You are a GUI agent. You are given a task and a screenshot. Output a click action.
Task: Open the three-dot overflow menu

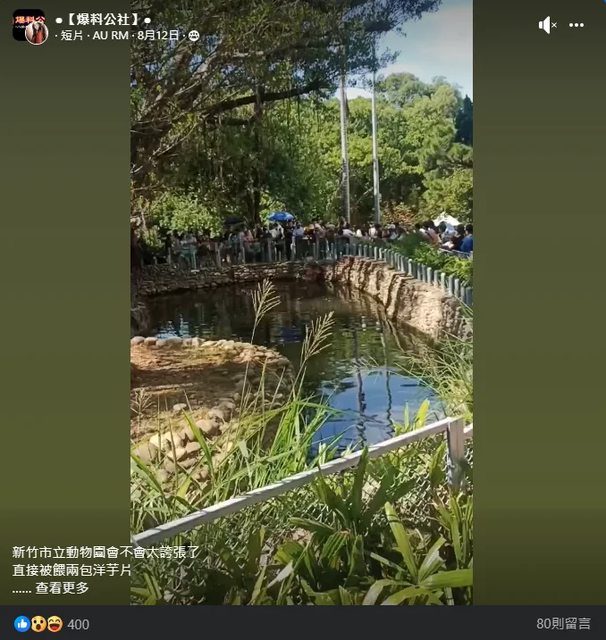tap(577, 25)
